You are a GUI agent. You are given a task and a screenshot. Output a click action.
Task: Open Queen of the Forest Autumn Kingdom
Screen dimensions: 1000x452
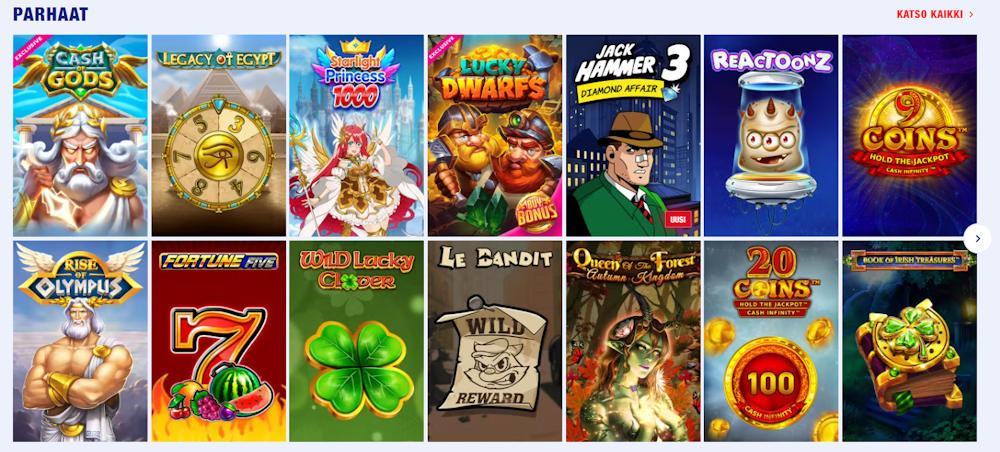point(633,341)
